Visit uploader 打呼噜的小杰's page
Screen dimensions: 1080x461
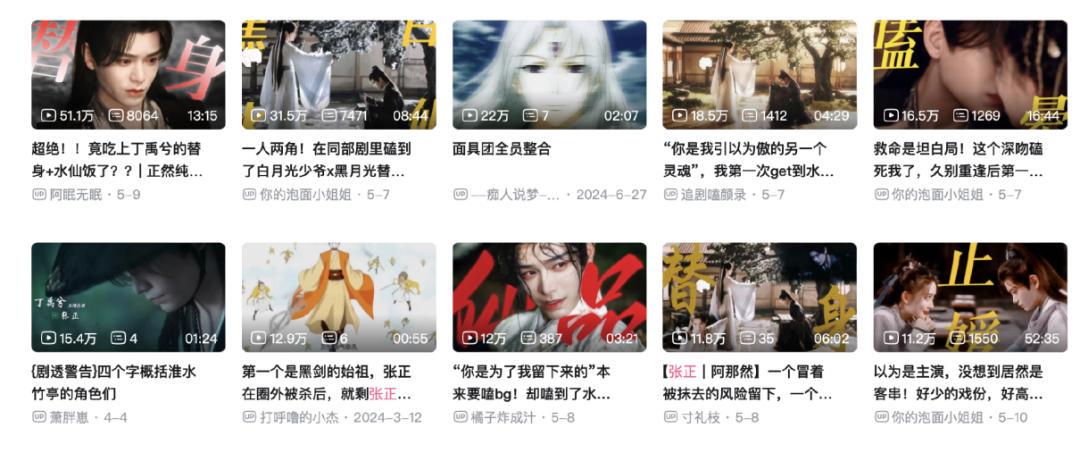click(x=299, y=417)
